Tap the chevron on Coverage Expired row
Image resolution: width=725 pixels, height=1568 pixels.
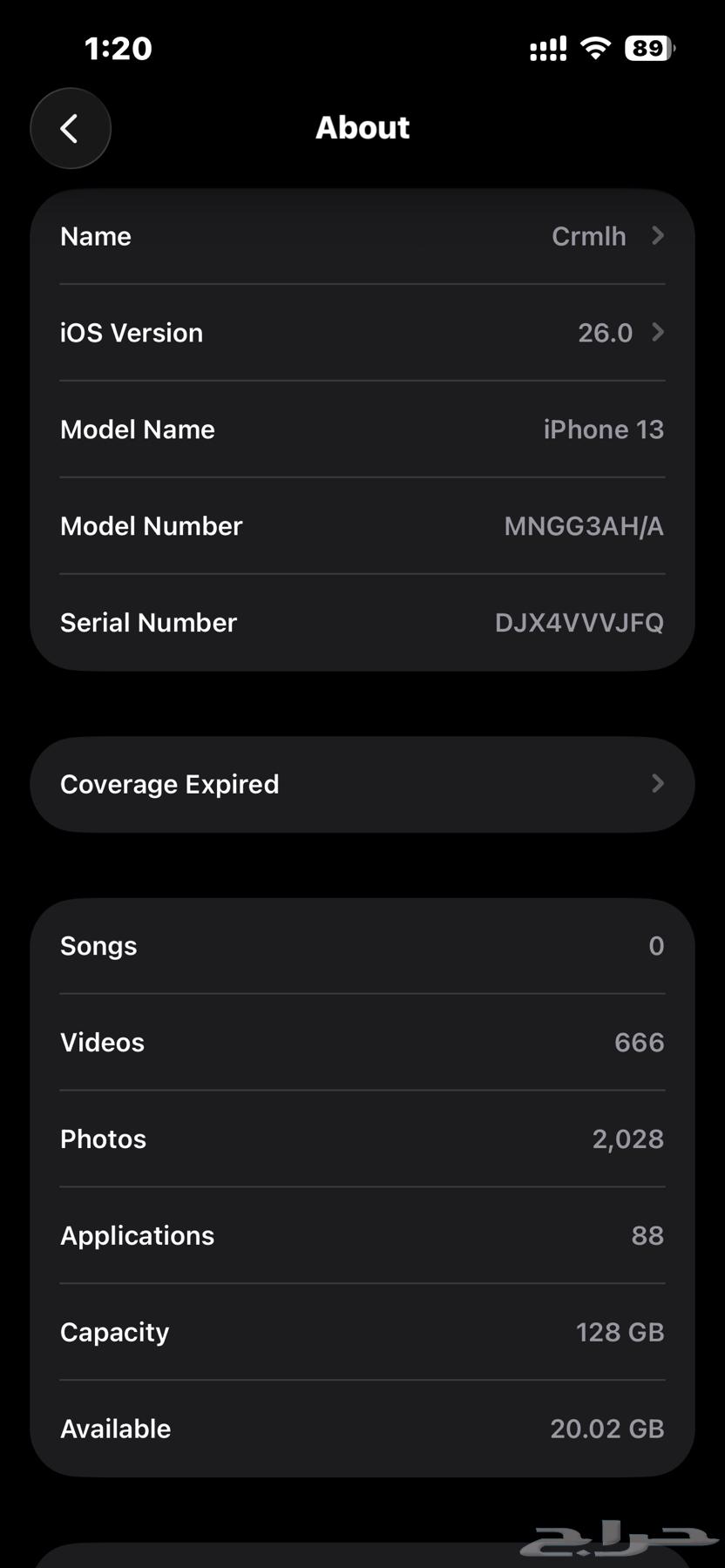[657, 783]
